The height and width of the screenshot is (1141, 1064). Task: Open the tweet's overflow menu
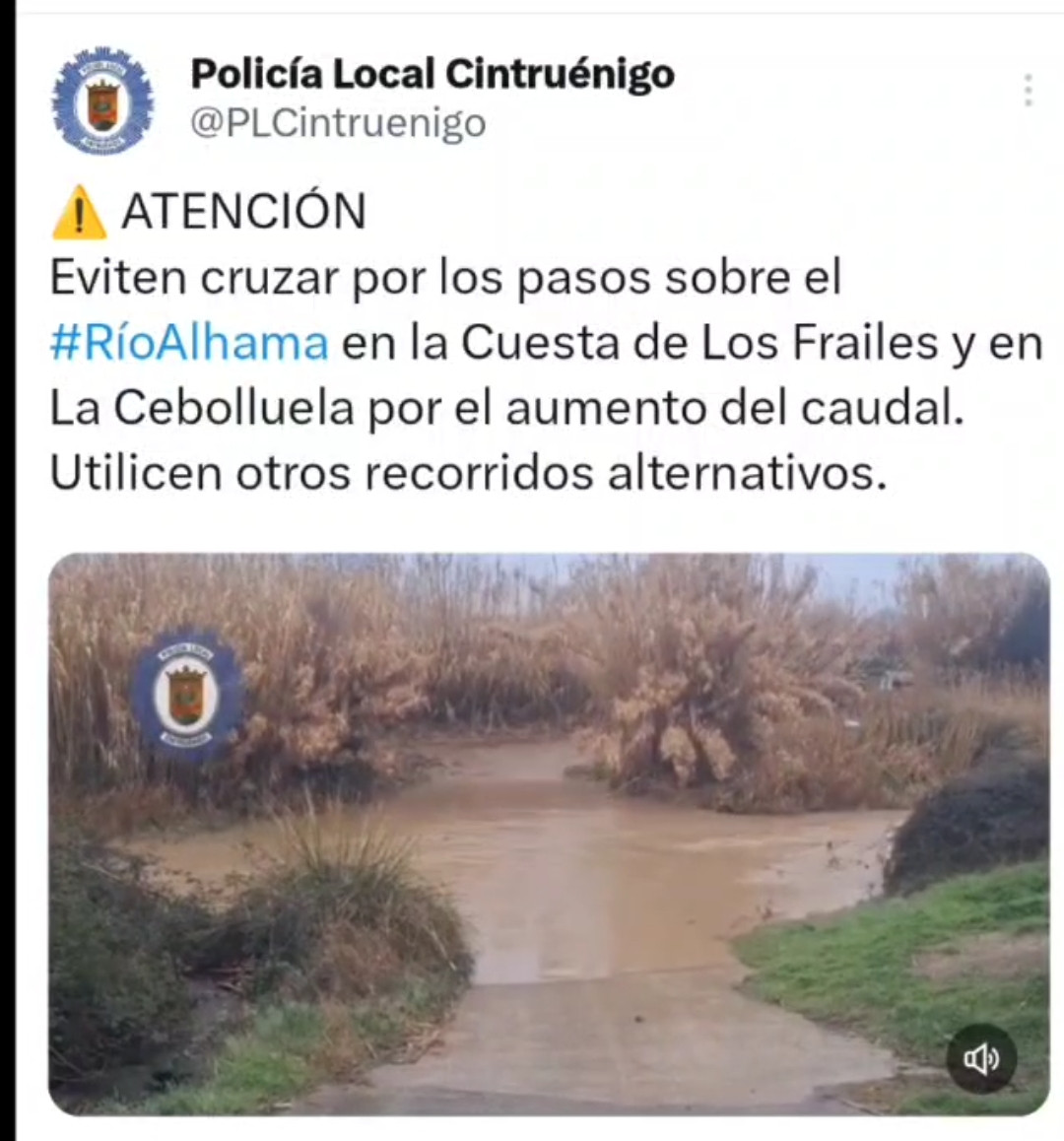[1028, 91]
